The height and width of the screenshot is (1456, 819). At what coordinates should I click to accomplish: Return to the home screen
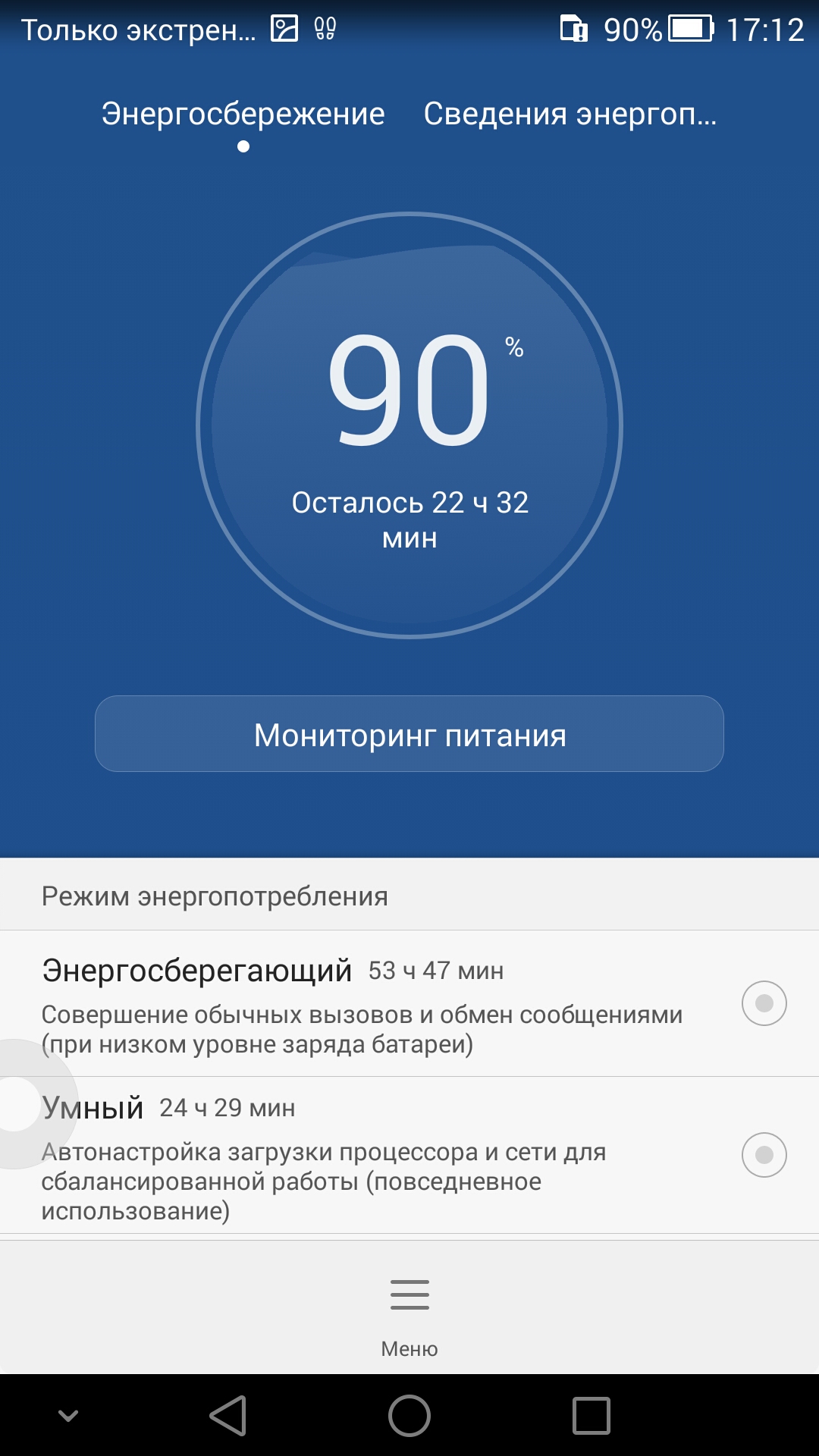[409, 1416]
